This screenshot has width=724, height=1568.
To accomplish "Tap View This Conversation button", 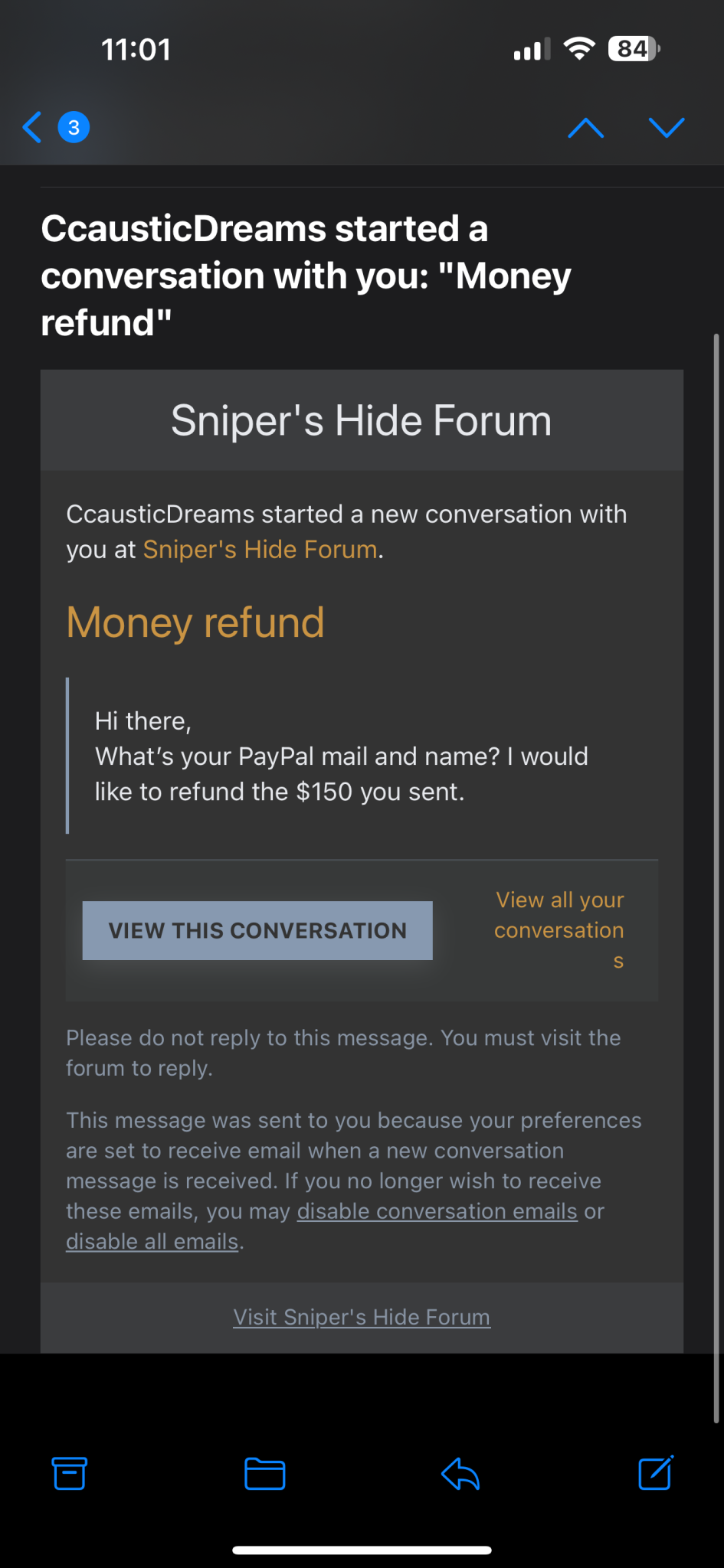I will click(257, 930).
